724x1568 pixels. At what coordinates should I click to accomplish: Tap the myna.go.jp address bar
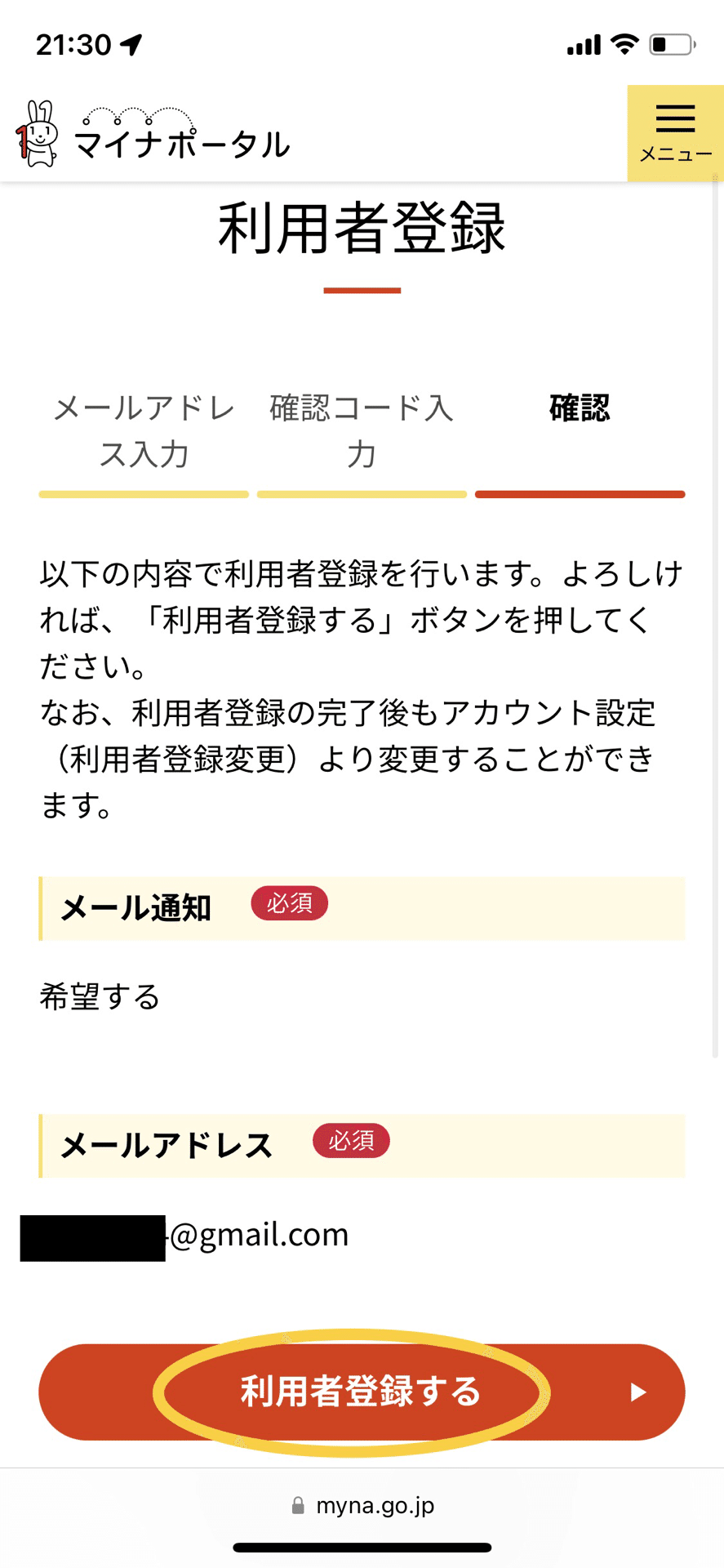point(362,1505)
